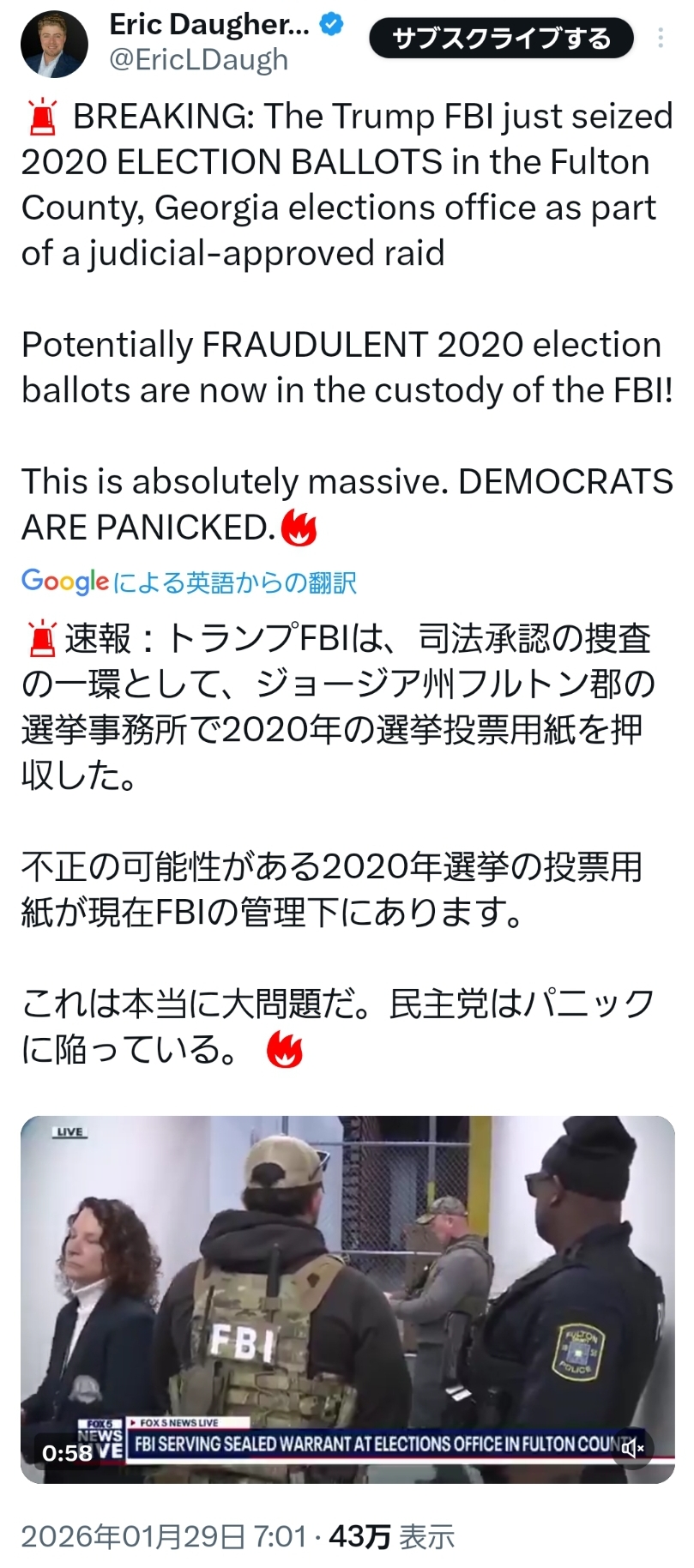Unmute the video sound

633,1449
